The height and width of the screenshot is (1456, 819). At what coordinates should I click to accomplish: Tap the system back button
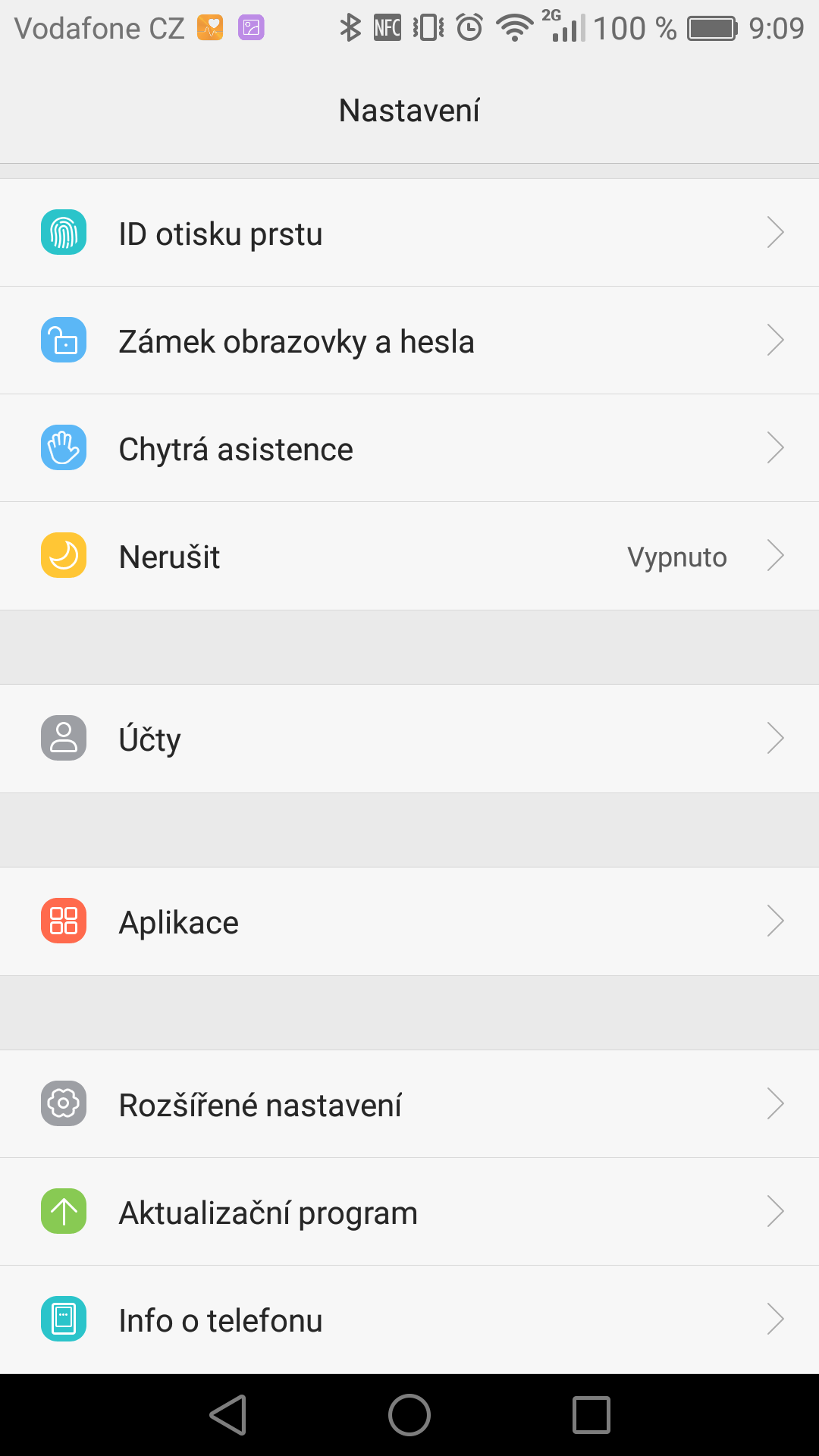(x=228, y=1415)
